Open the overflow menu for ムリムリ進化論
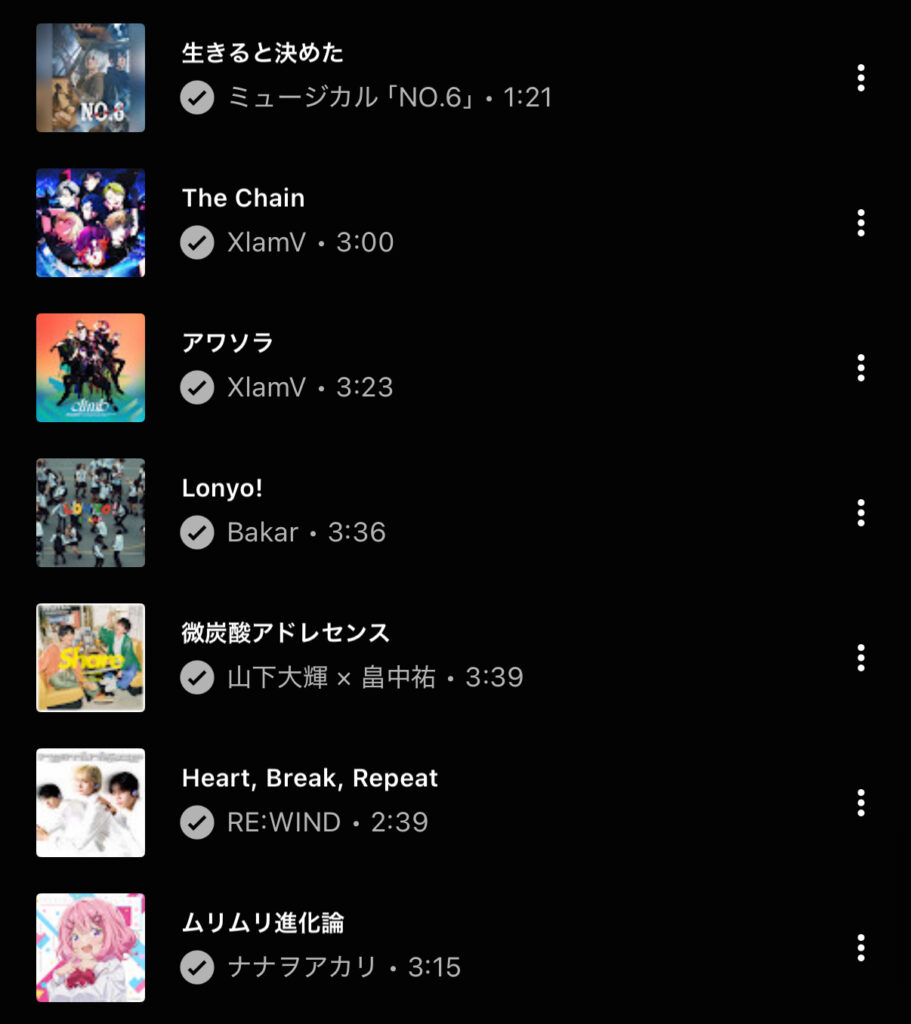This screenshot has width=911, height=1024. click(860, 948)
